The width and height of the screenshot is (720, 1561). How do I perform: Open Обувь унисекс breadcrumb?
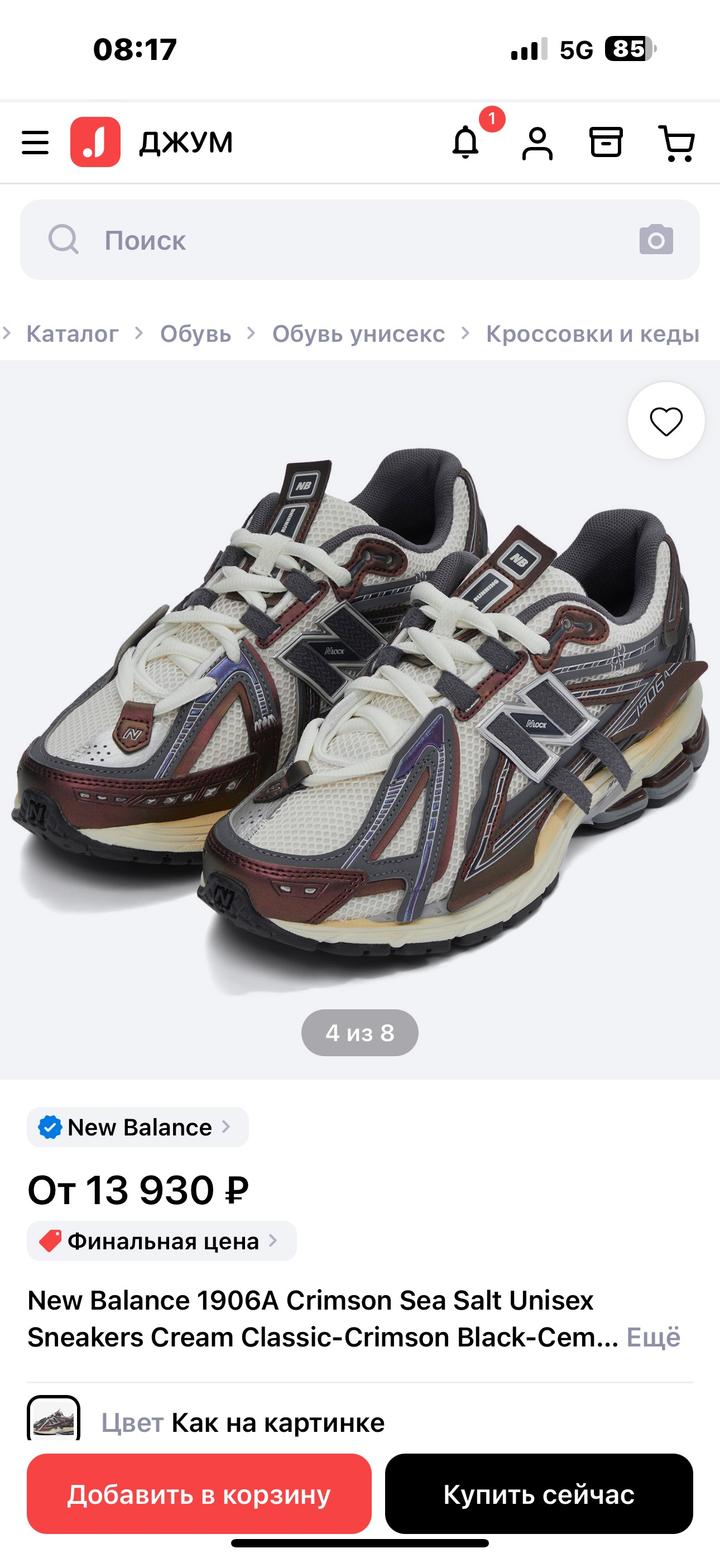[358, 334]
